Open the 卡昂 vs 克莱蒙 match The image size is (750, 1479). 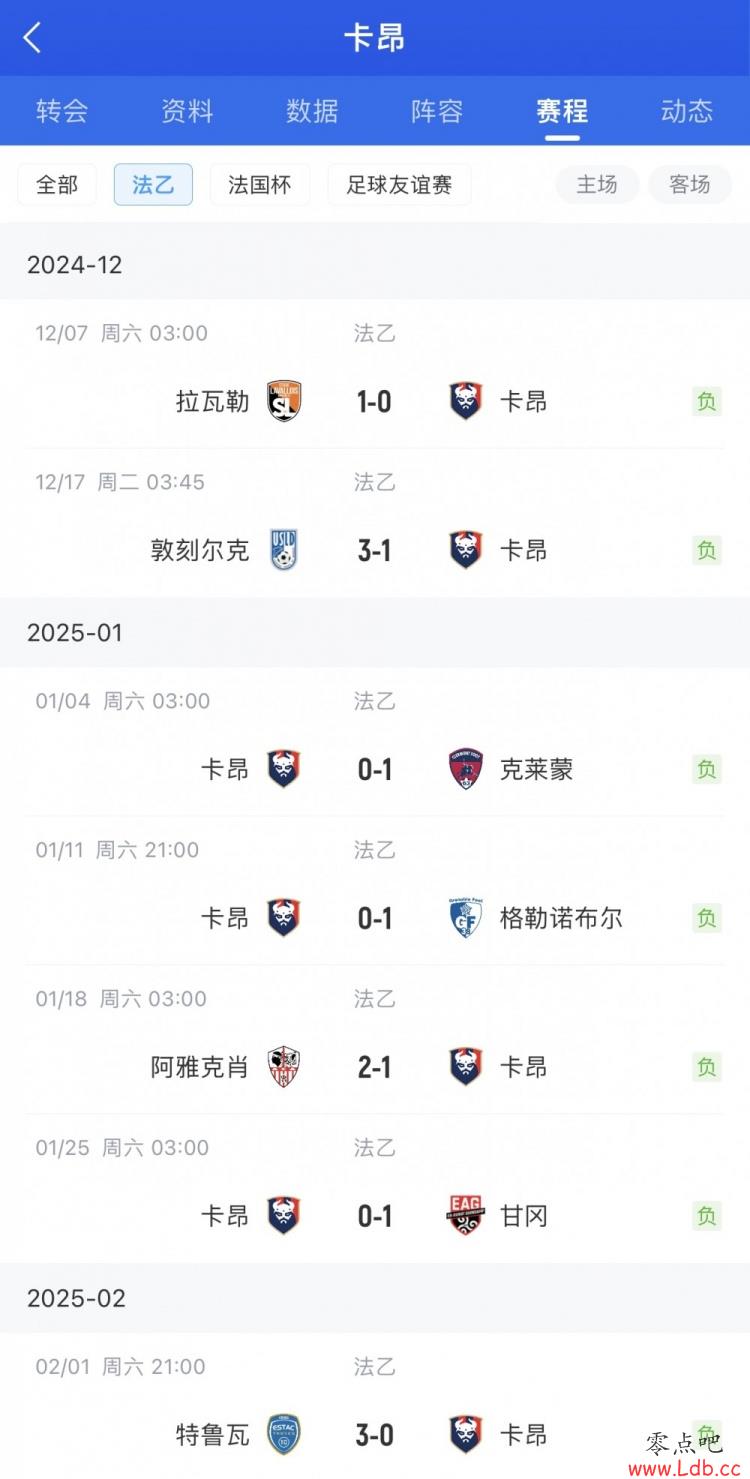pos(375,742)
